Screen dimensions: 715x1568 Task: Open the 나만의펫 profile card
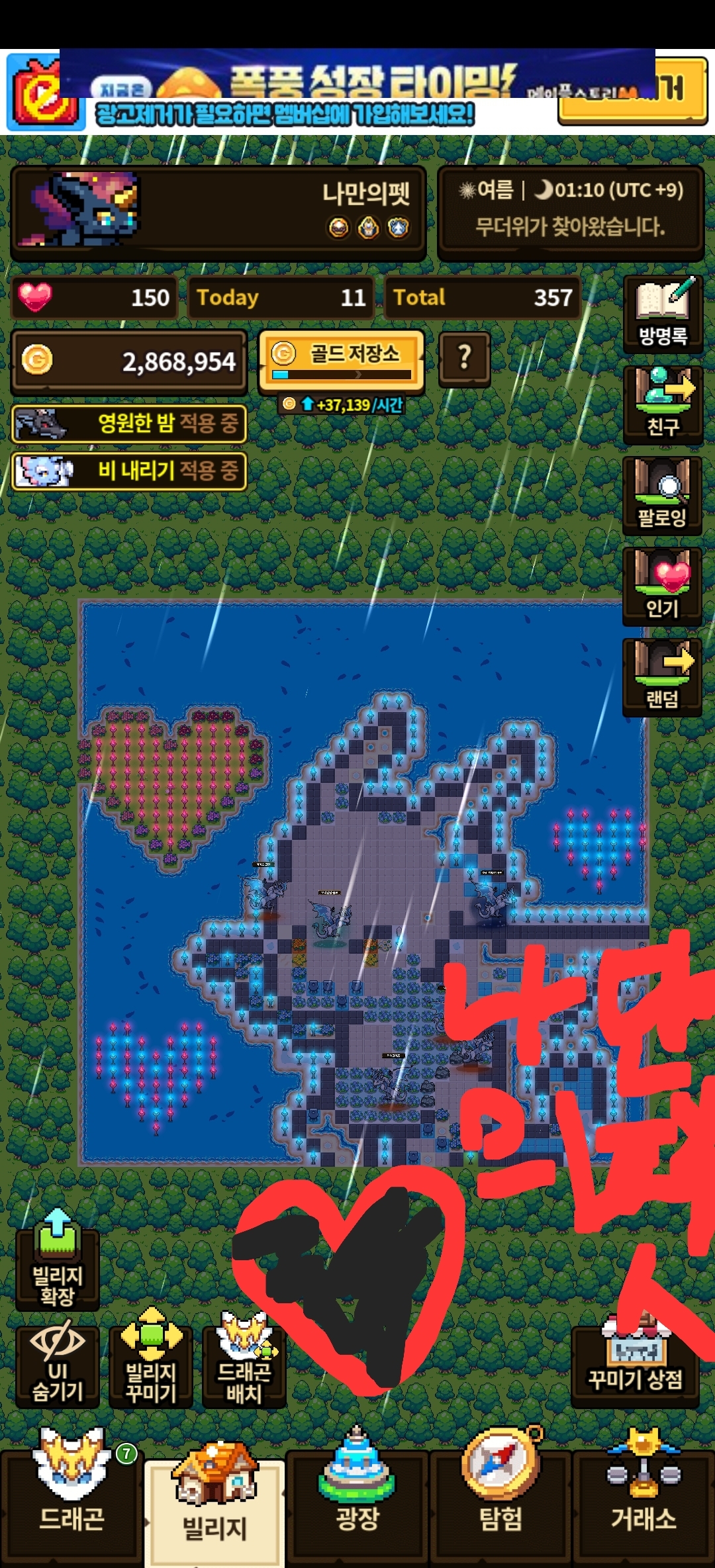pos(217,212)
